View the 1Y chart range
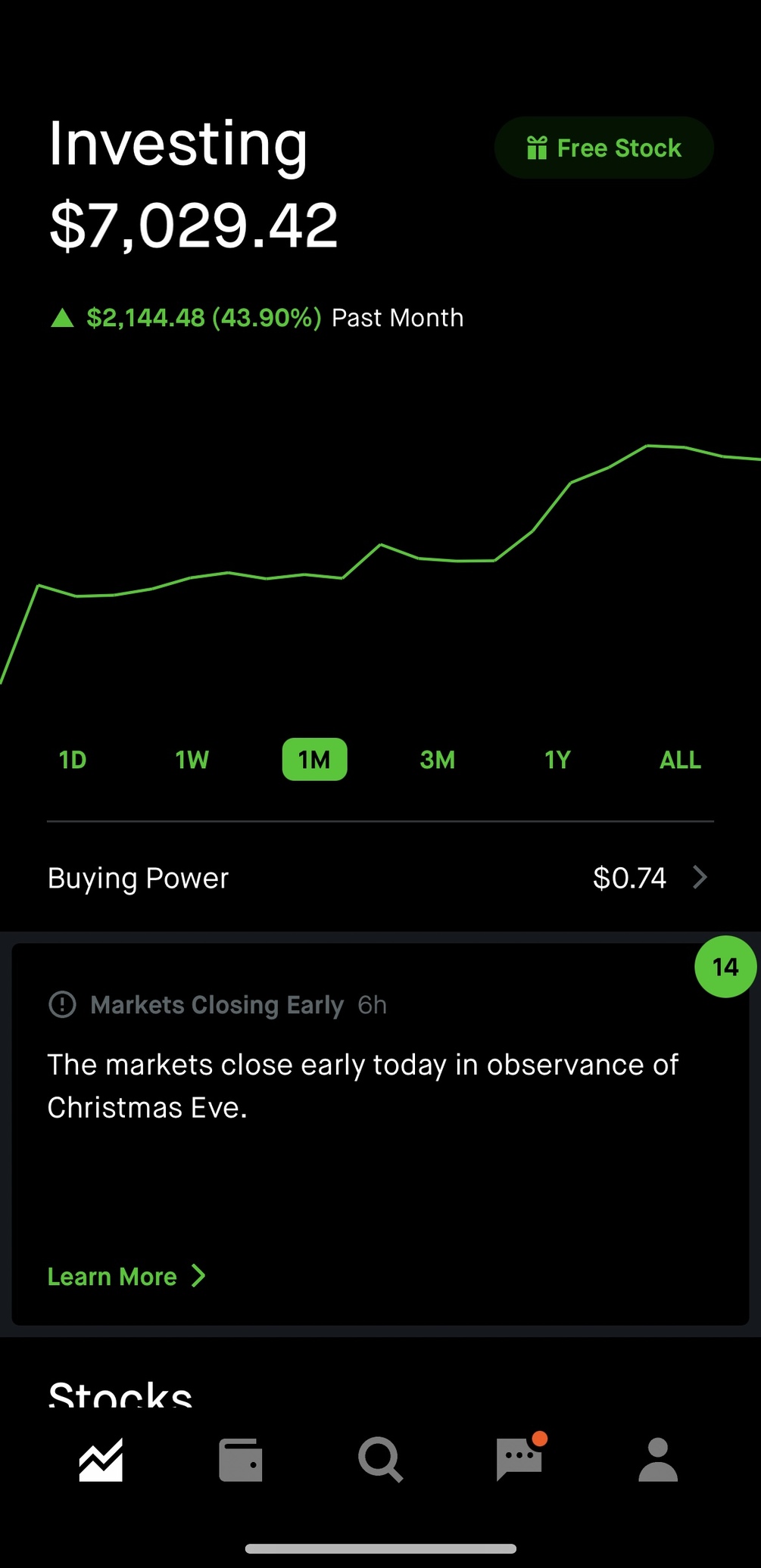761x1568 pixels. coord(558,760)
